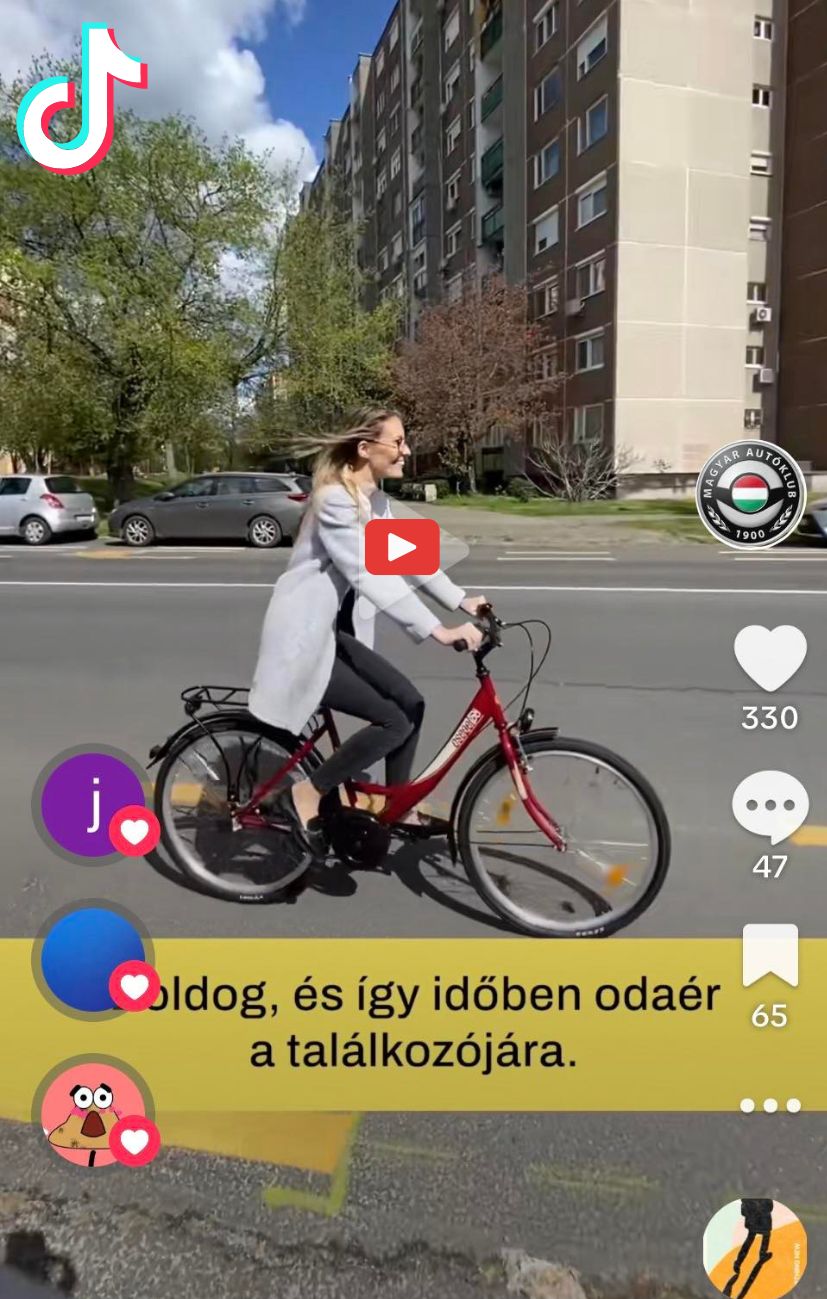Screen dimensions: 827x1299
Task: Open the blue circle user avatar
Action: pyautogui.click(x=92, y=959)
